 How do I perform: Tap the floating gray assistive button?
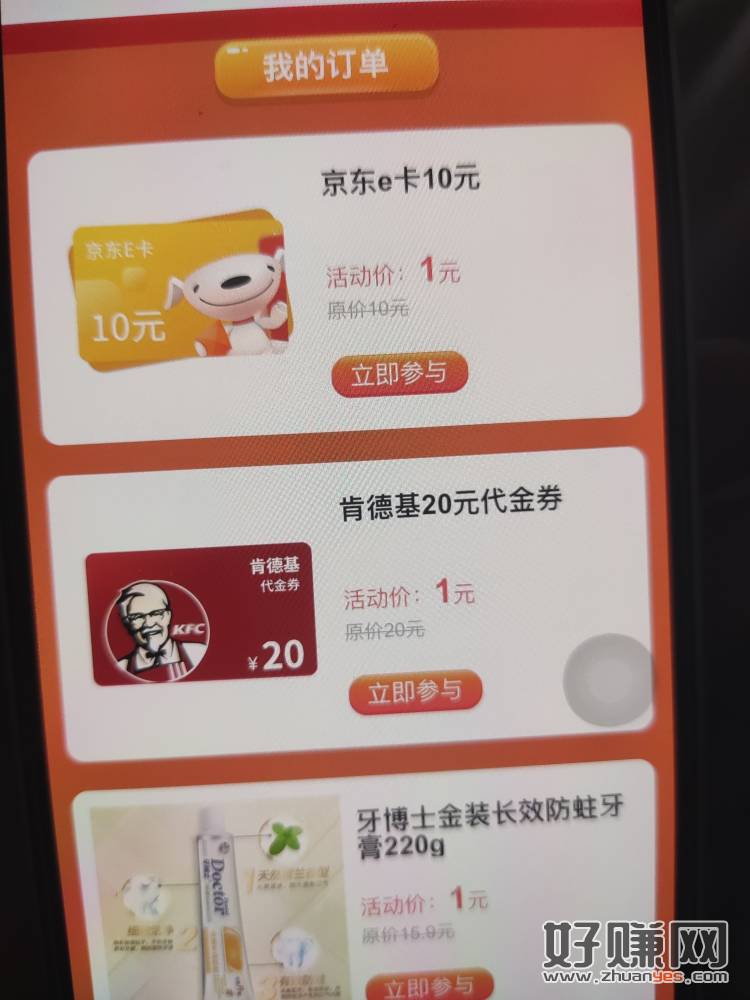[x=607, y=680]
